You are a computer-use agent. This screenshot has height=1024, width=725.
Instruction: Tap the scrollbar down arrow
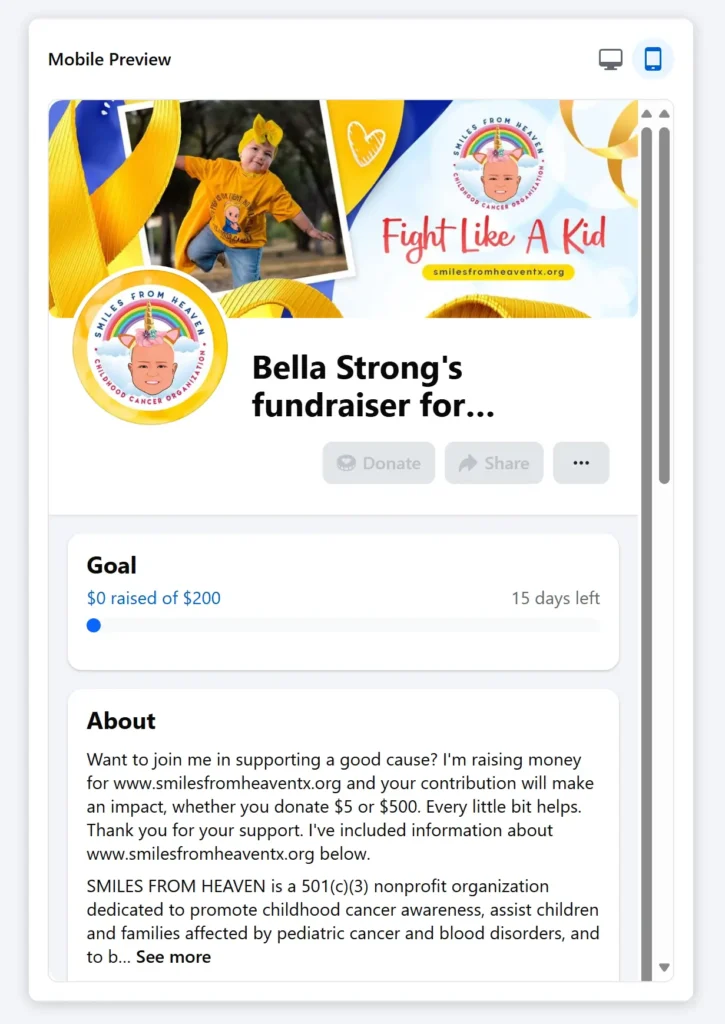click(664, 967)
